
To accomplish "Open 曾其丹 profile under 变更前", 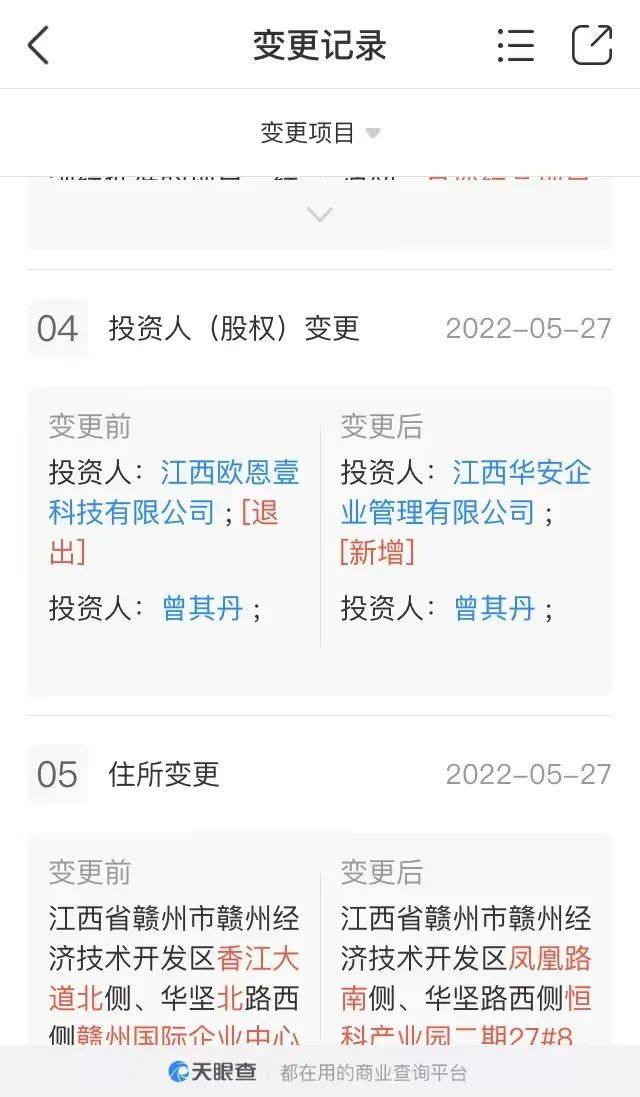I will (202, 609).
